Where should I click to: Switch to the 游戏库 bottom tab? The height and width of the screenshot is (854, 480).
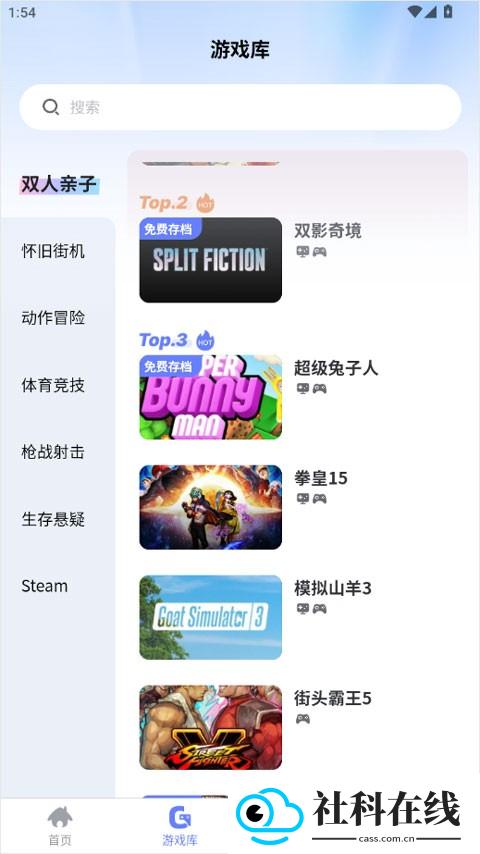(180, 826)
